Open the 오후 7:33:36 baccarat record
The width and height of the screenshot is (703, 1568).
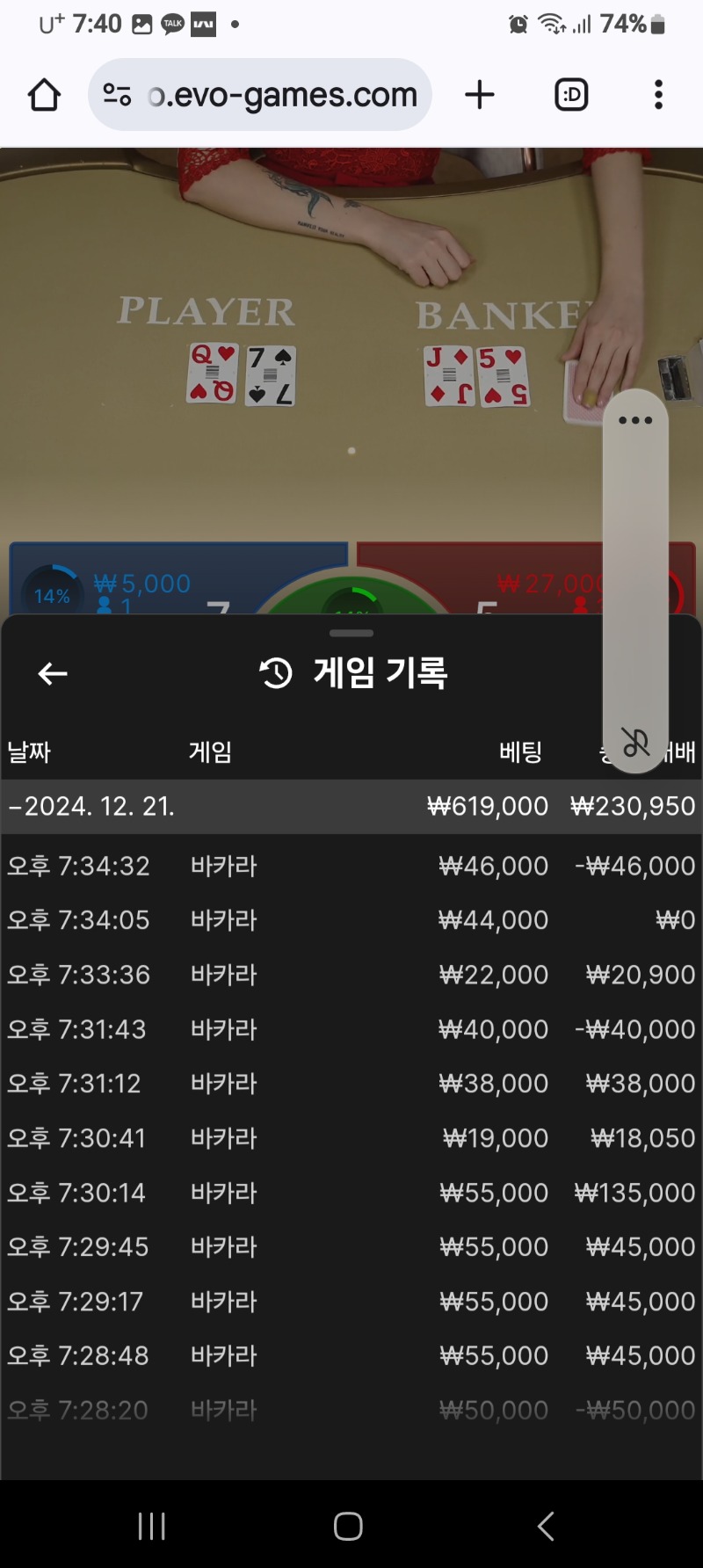point(351,975)
